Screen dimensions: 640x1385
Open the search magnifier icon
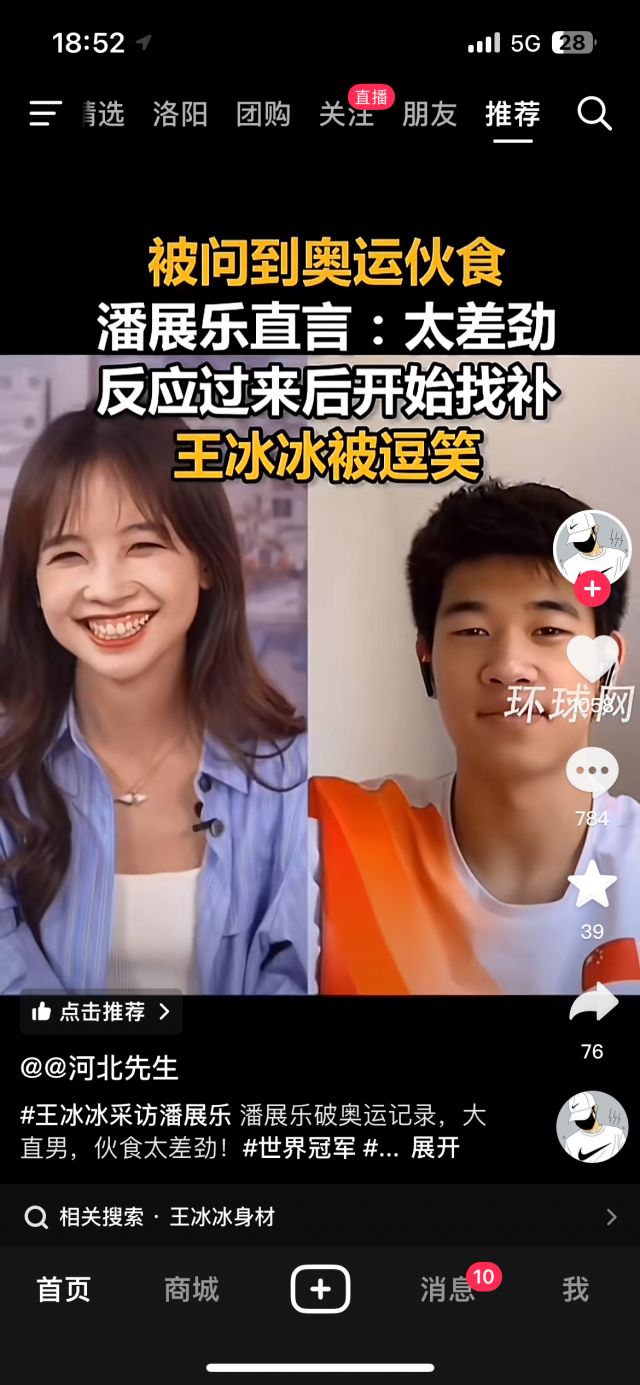594,114
